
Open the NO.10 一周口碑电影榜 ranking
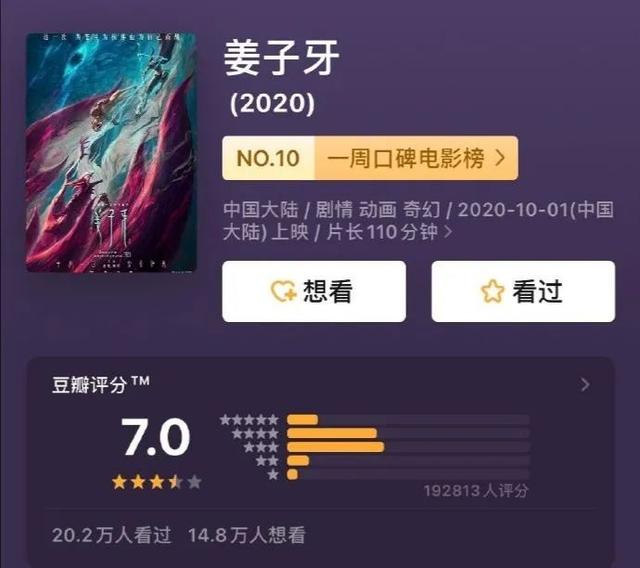pyautogui.click(x=370, y=158)
